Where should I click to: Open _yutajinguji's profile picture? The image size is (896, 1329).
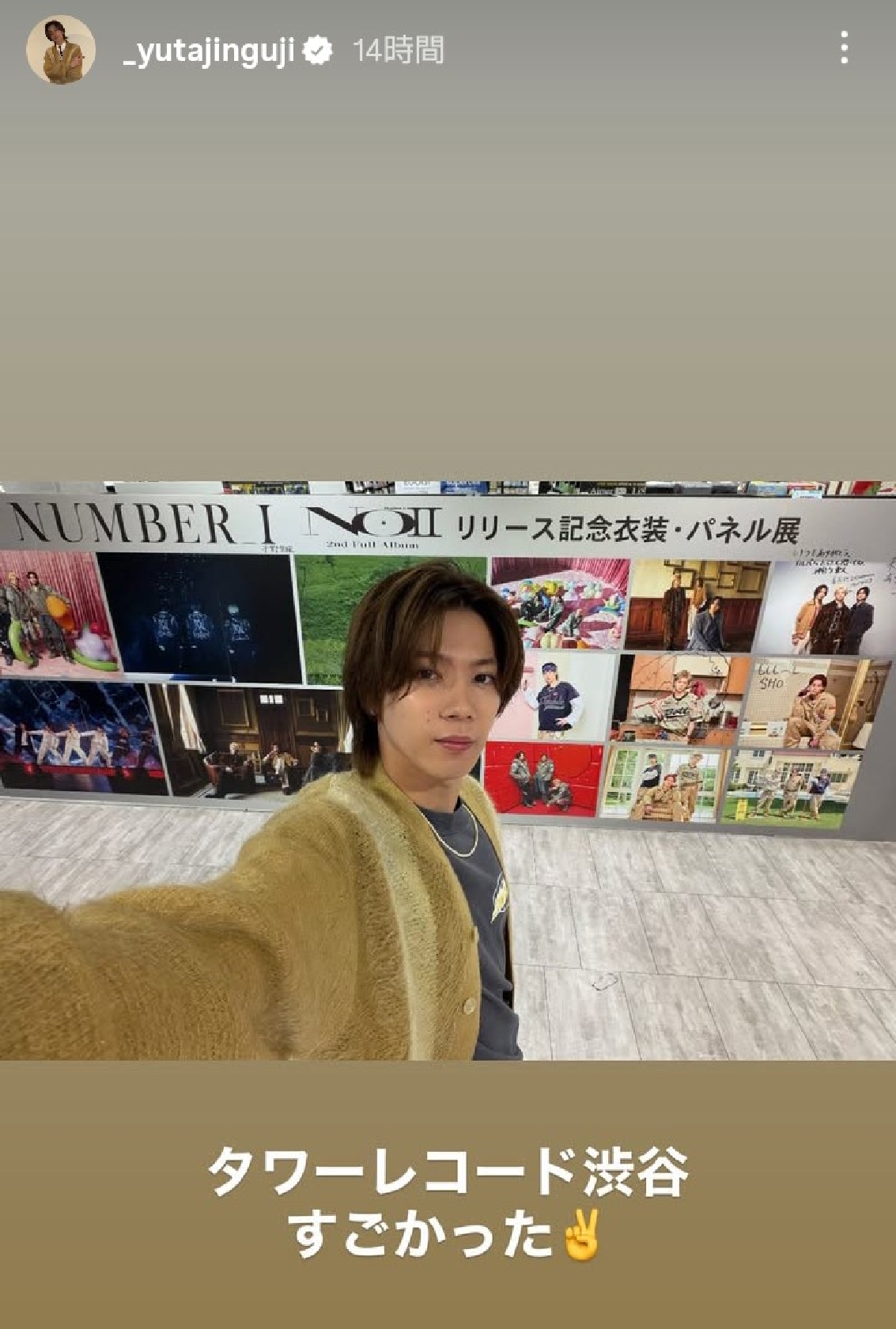(x=61, y=50)
